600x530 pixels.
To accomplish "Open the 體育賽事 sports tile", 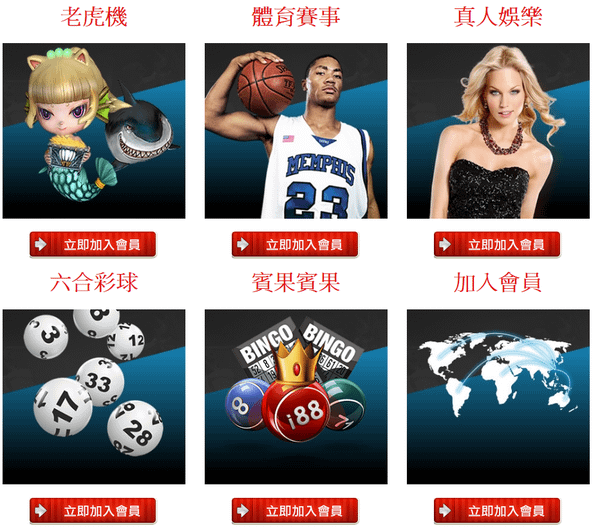I will pyautogui.click(x=295, y=131).
